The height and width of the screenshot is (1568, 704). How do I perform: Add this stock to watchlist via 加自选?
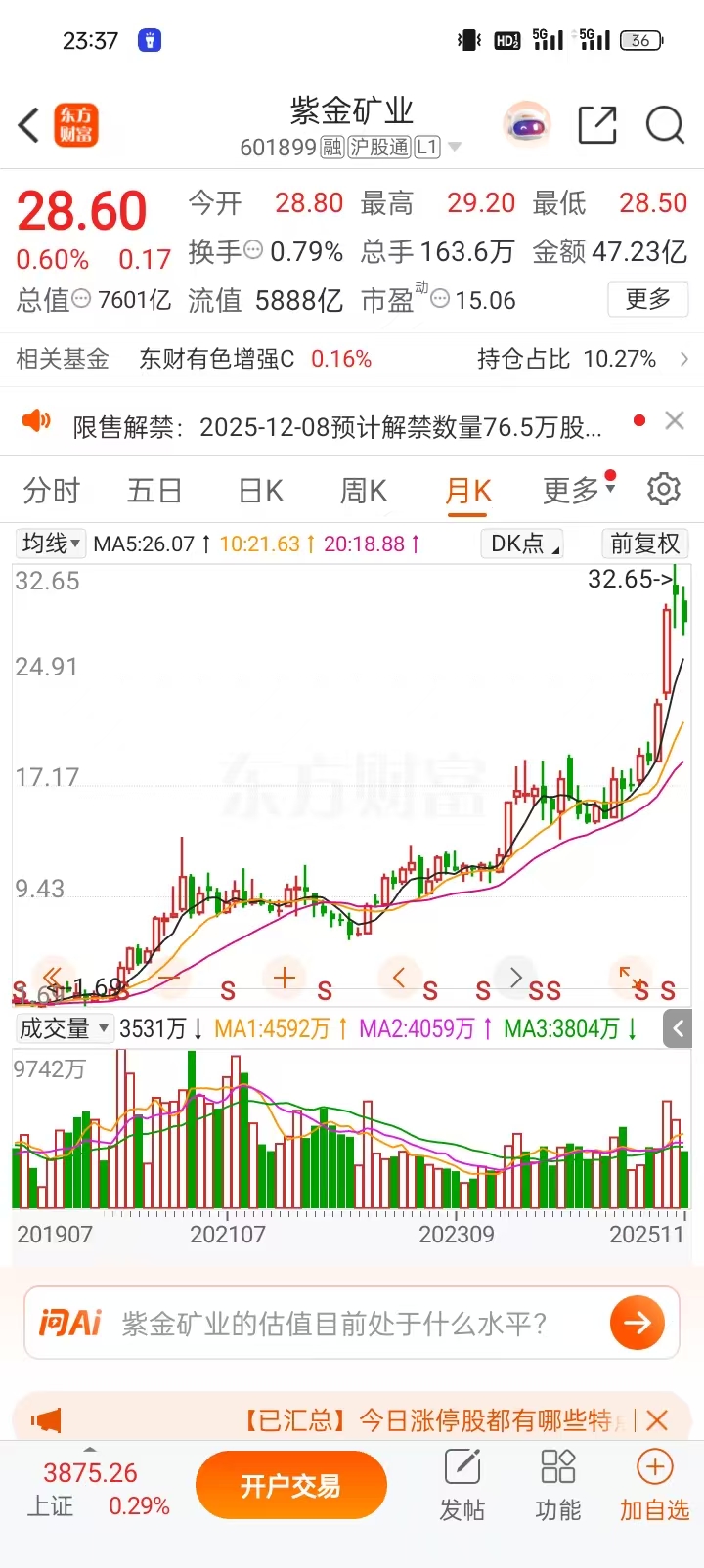tap(654, 1485)
